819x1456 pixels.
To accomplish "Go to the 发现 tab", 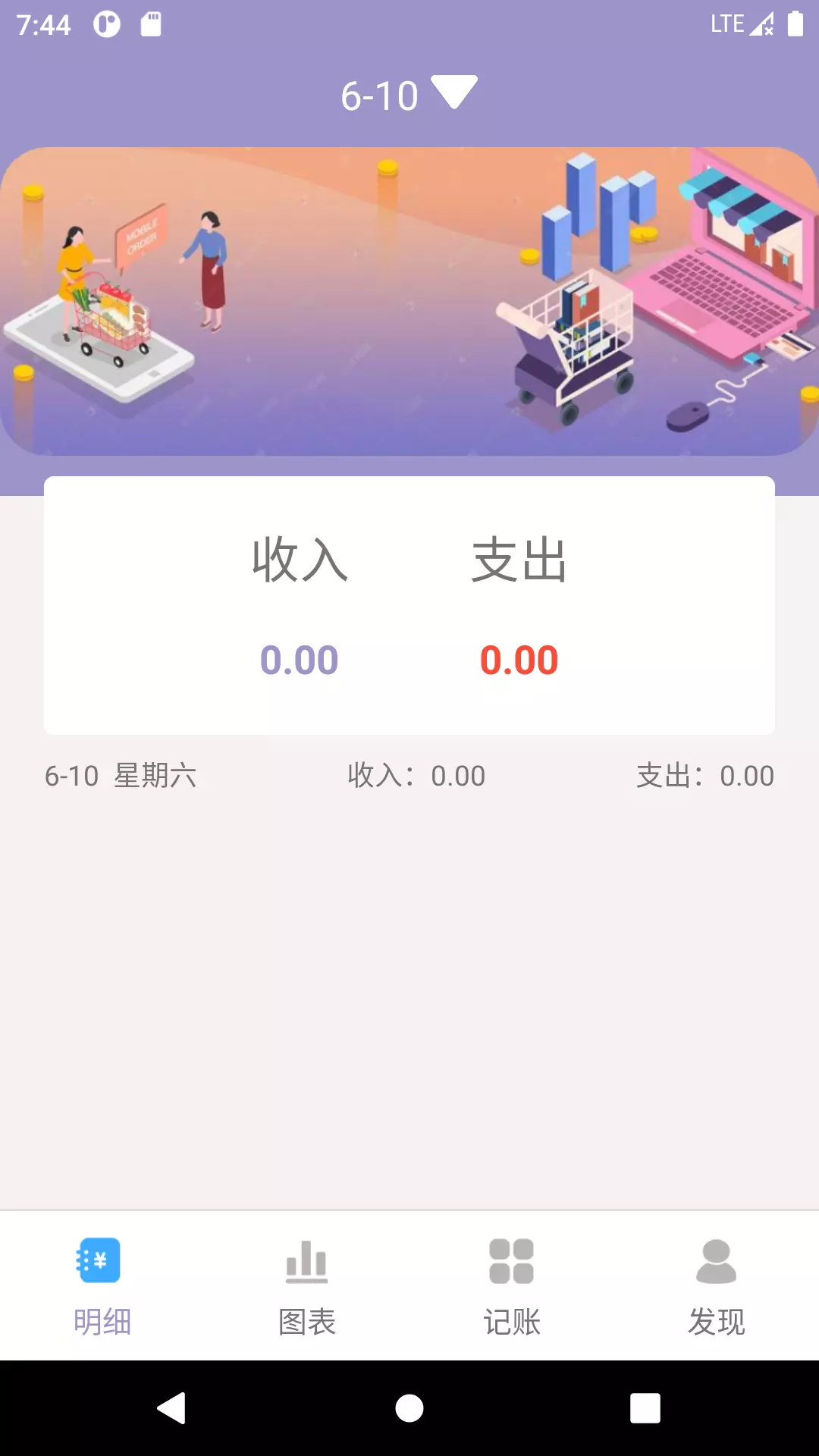I will 717,1286.
